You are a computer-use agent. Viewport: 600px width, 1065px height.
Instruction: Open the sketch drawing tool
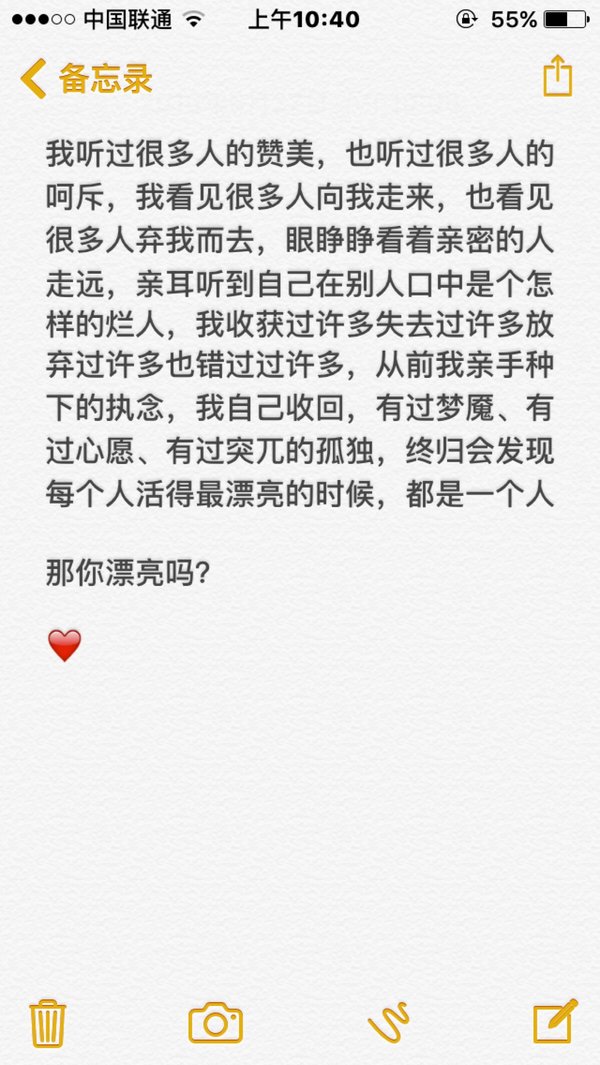click(389, 1022)
